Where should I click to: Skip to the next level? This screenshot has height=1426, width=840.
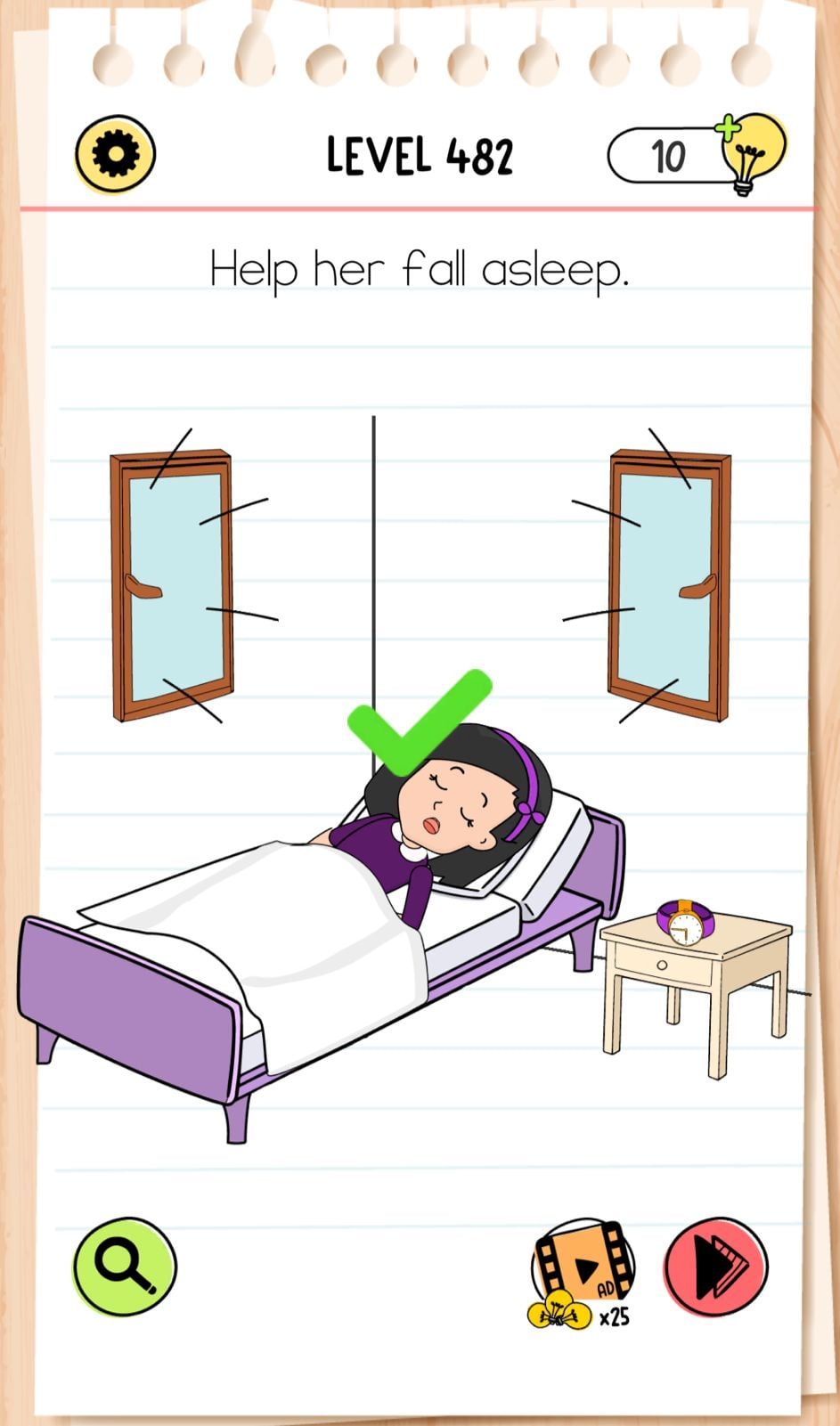(716, 1266)
